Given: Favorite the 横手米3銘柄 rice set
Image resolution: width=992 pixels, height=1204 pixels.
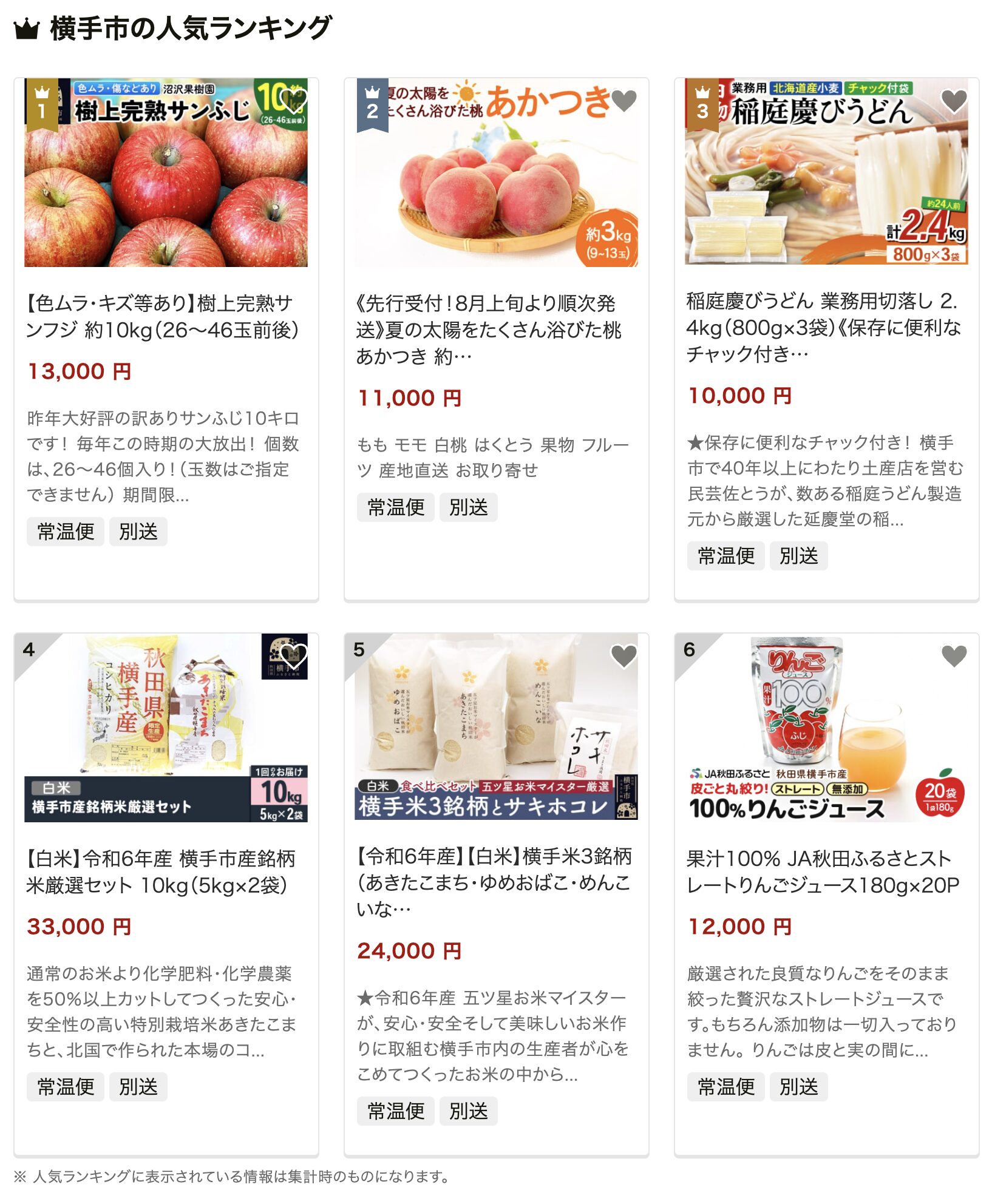Looking at the screenshot, I should pyautogui.click(x=623, y=656).
